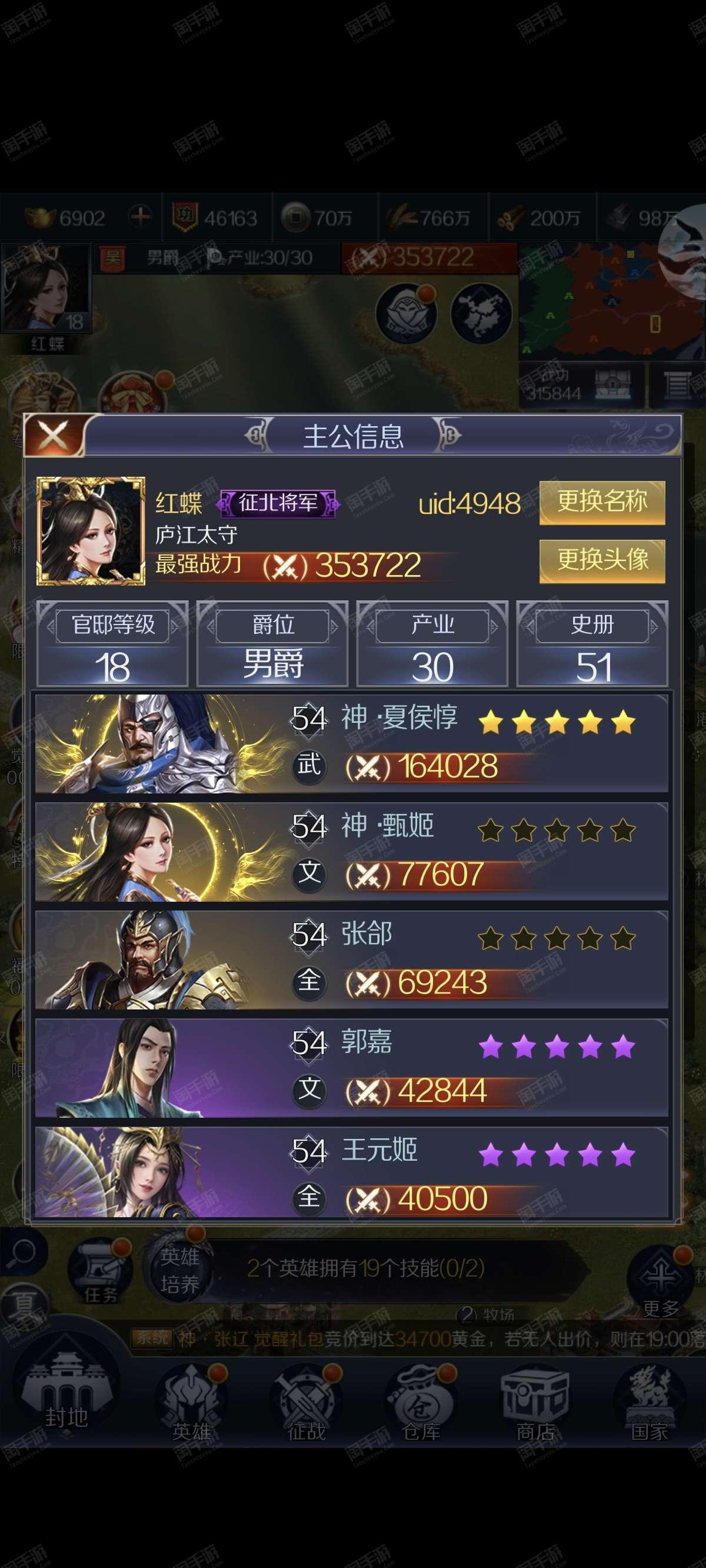Image resolution: width=706 pixels, height=1568 pixels.
Task: Open hero 王元姬 entry
Action: click(x=351, y=1175)
